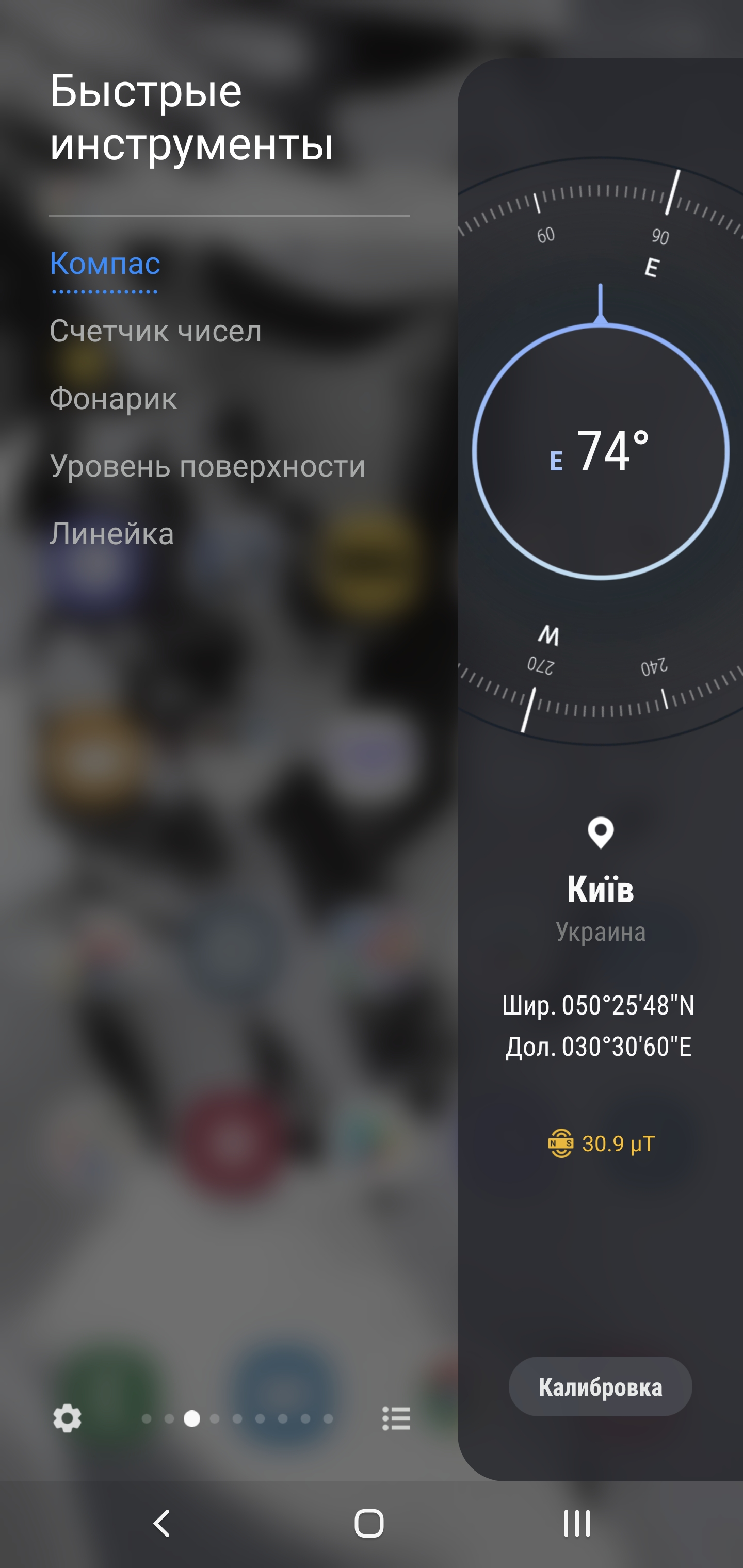Select the Компас tool
Image resolution: width=743 pixels, height=1568 pixels.
(x=105, y=264)
